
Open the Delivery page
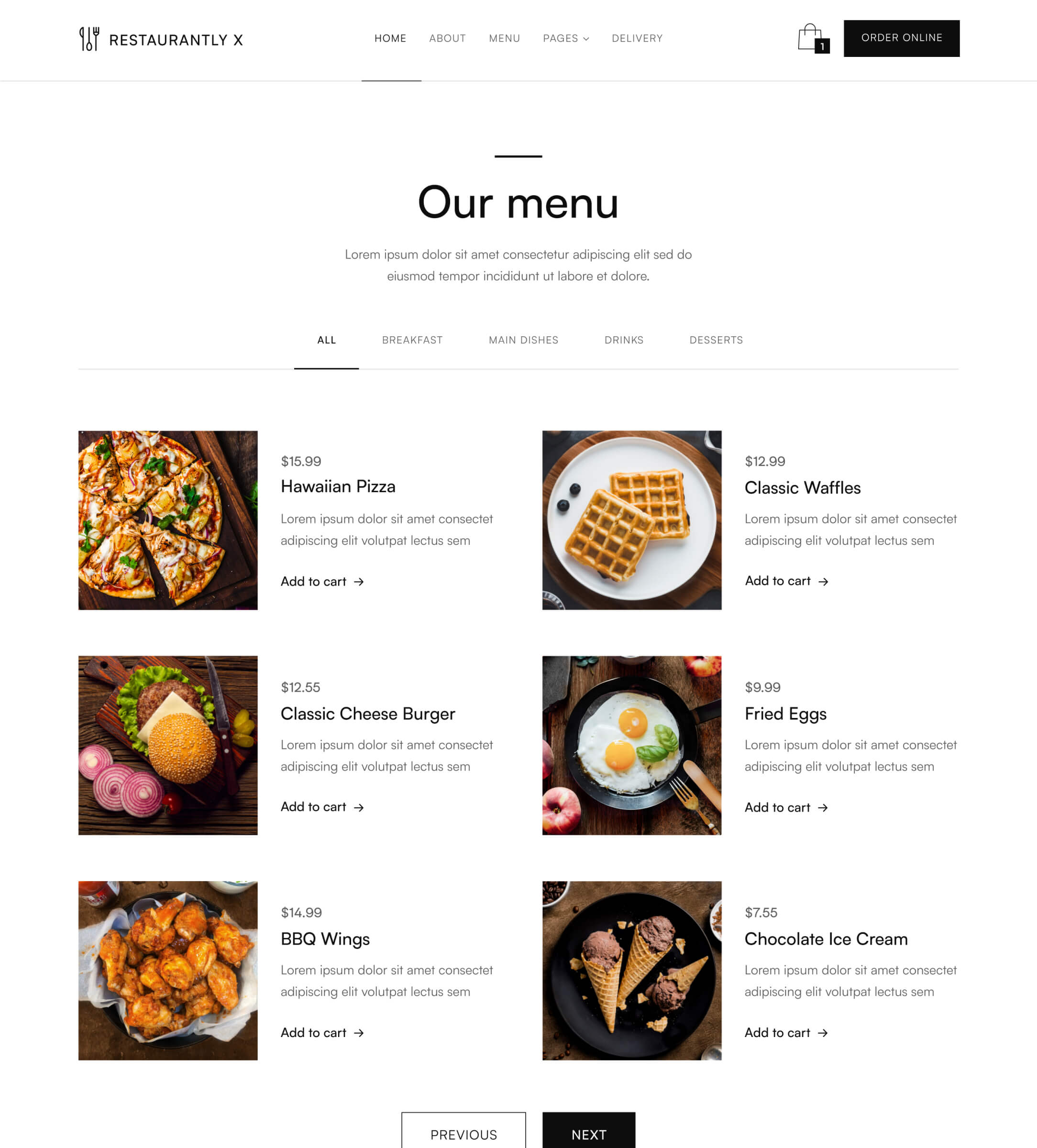click(x=637, y=38)
